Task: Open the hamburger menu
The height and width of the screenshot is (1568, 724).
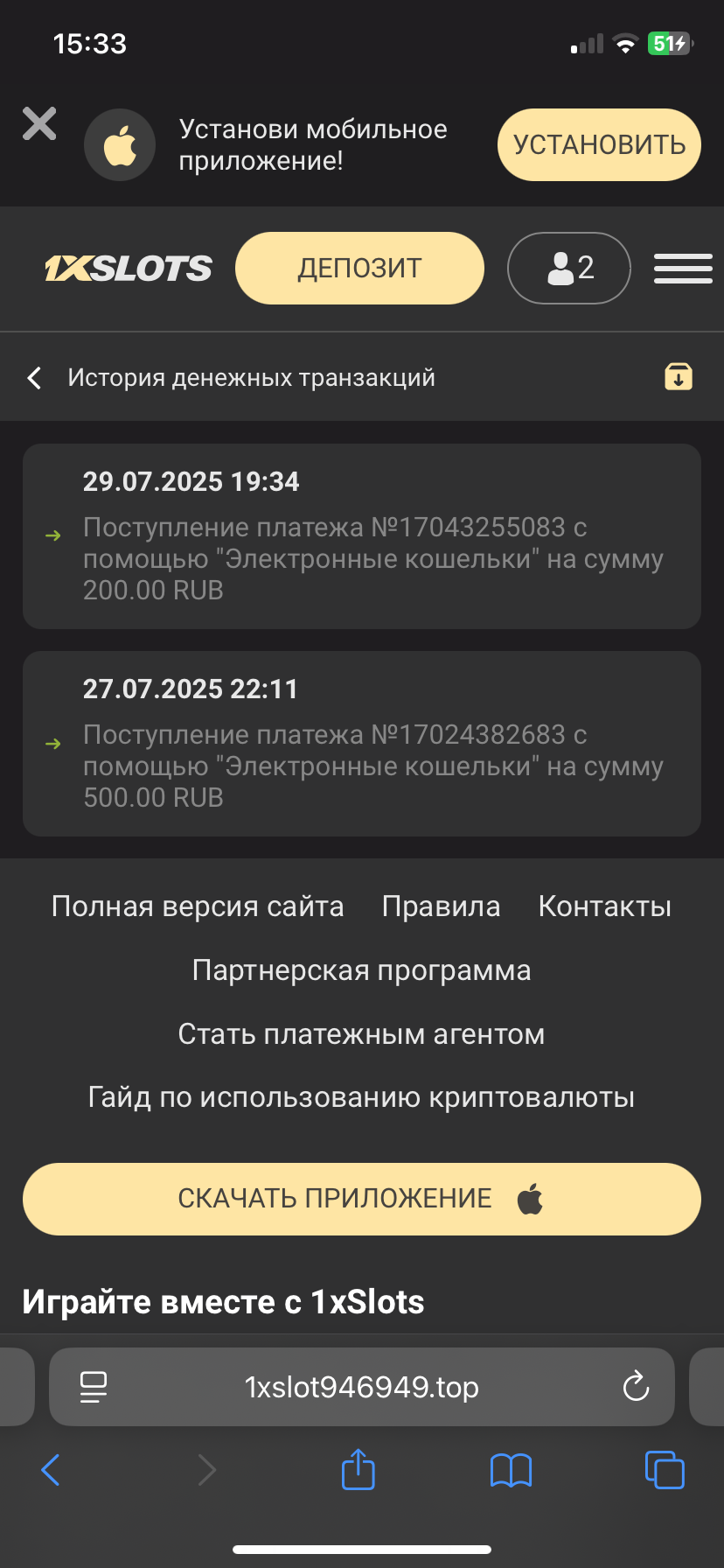Action: 683,268
